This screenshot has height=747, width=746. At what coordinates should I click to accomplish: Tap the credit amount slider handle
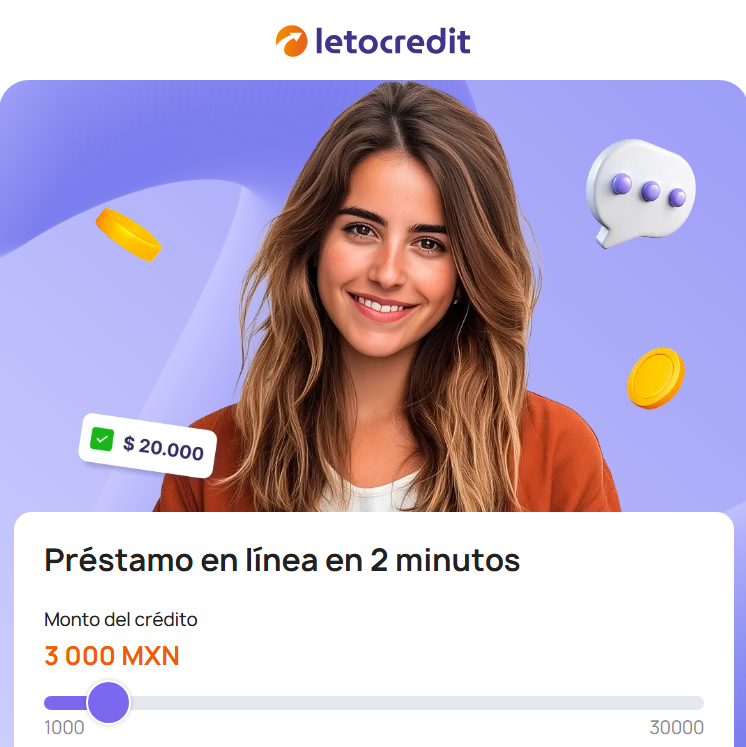tap(108, 702)
